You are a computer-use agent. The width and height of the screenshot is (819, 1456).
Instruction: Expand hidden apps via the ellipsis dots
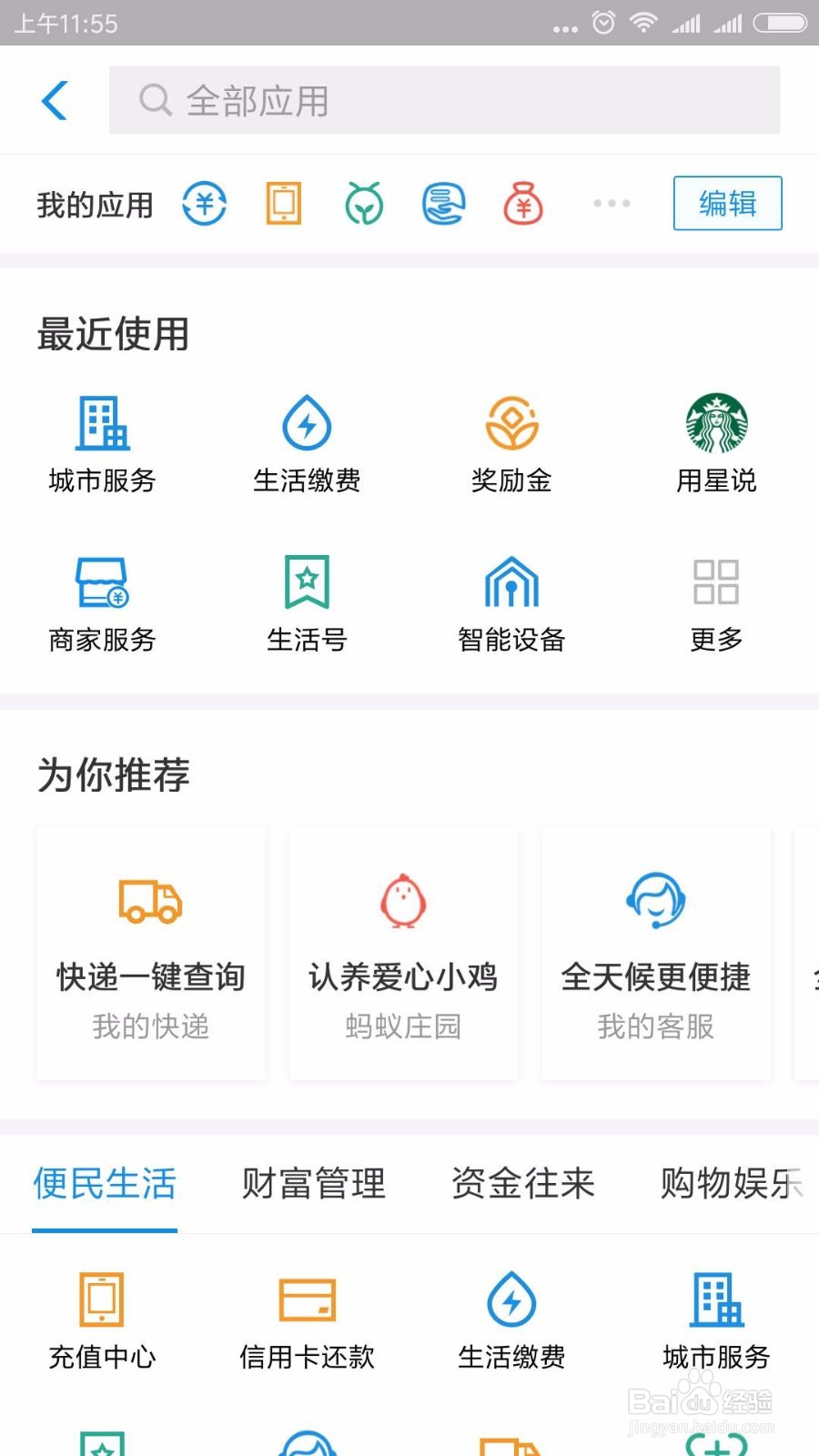pos(611,203)
